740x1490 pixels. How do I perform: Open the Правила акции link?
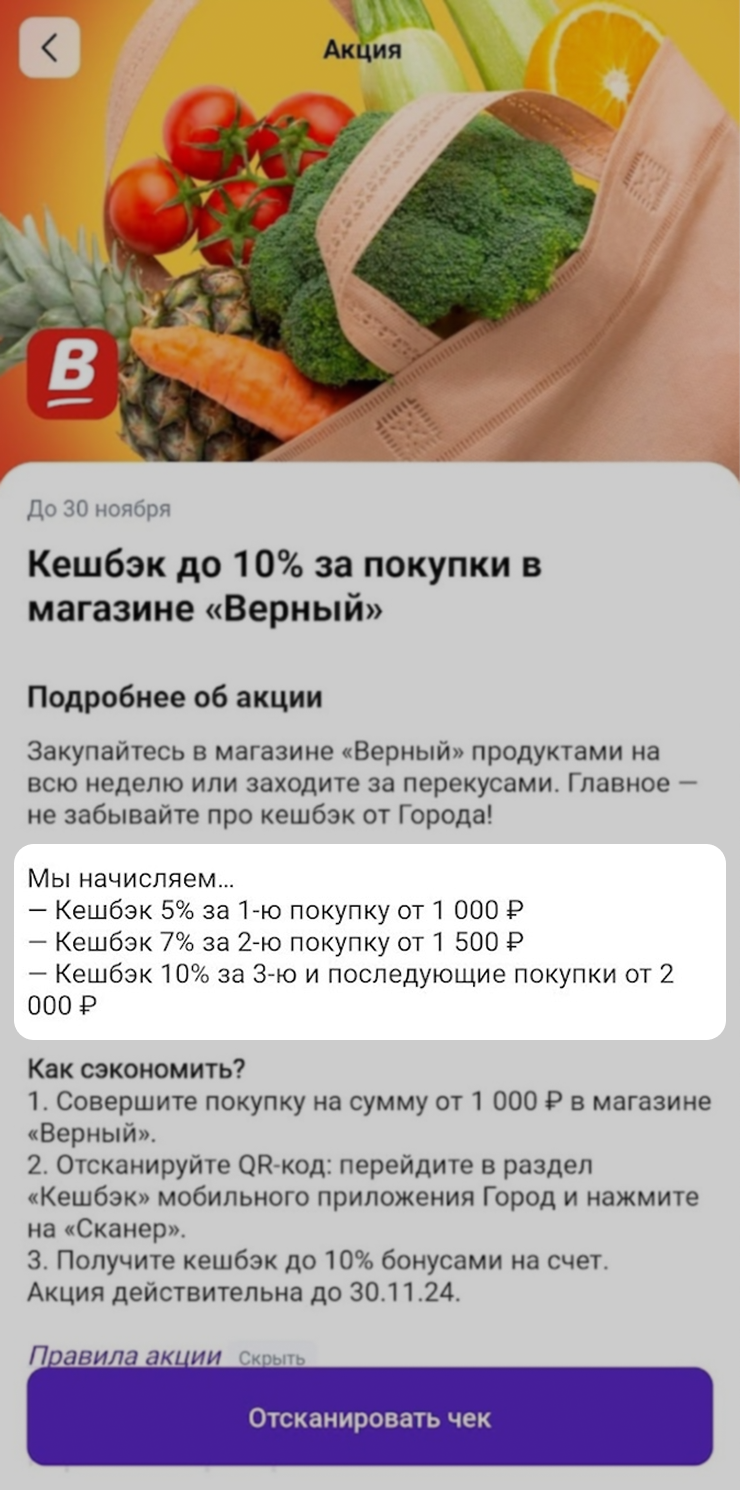(x=124, y=1356)
